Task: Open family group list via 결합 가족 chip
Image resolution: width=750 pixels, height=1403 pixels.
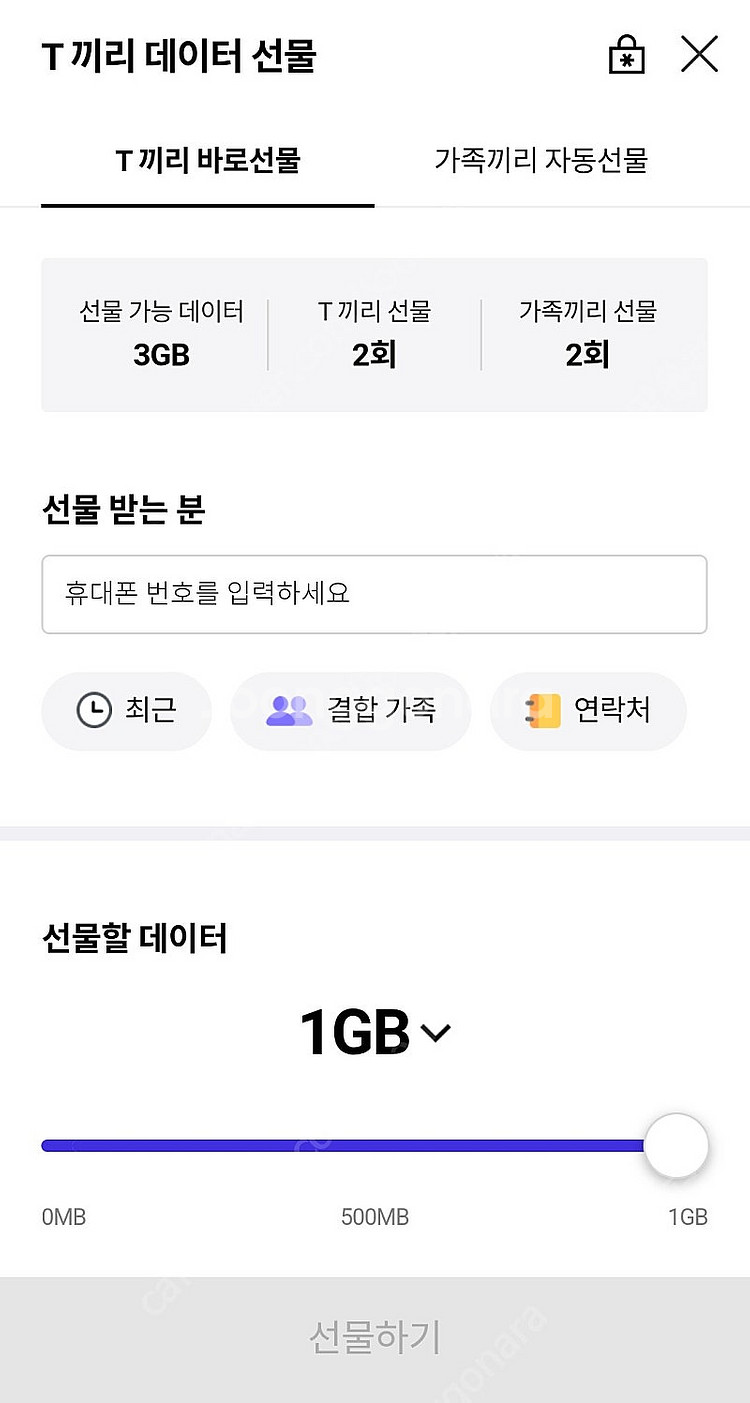Action: point(351,711)
